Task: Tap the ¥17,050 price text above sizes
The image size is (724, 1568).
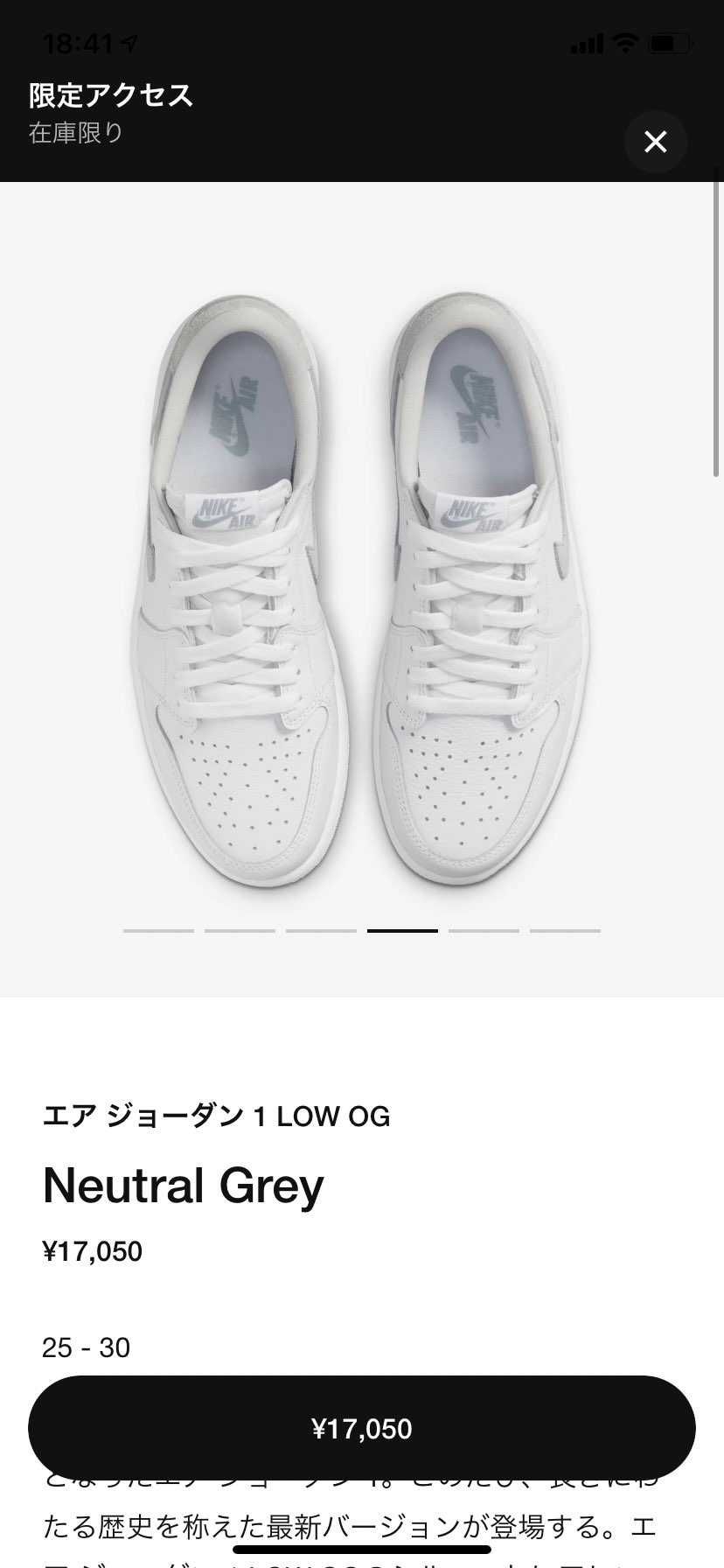Action: click(93, 1251)
